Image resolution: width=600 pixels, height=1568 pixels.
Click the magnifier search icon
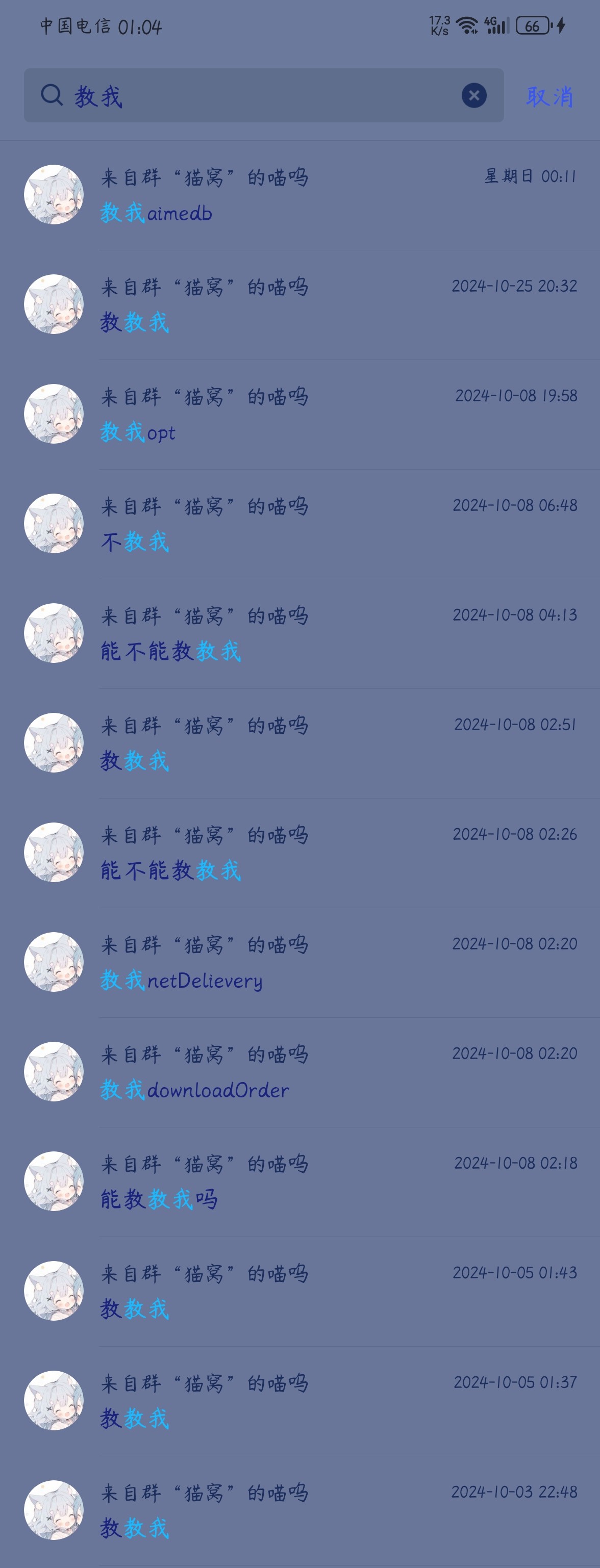pos(53,95)
